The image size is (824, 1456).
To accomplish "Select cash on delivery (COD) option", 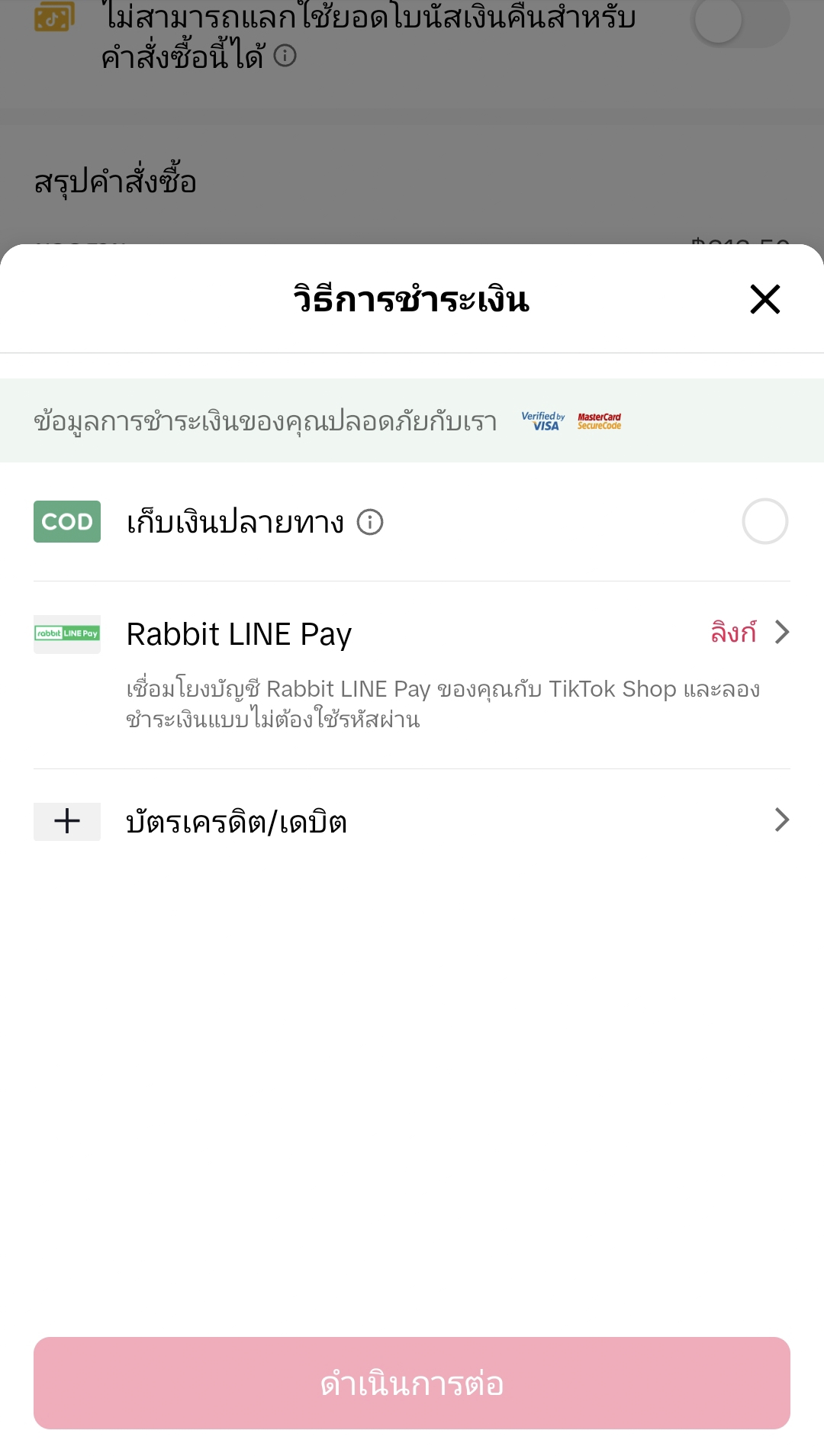I will point(764,521).
